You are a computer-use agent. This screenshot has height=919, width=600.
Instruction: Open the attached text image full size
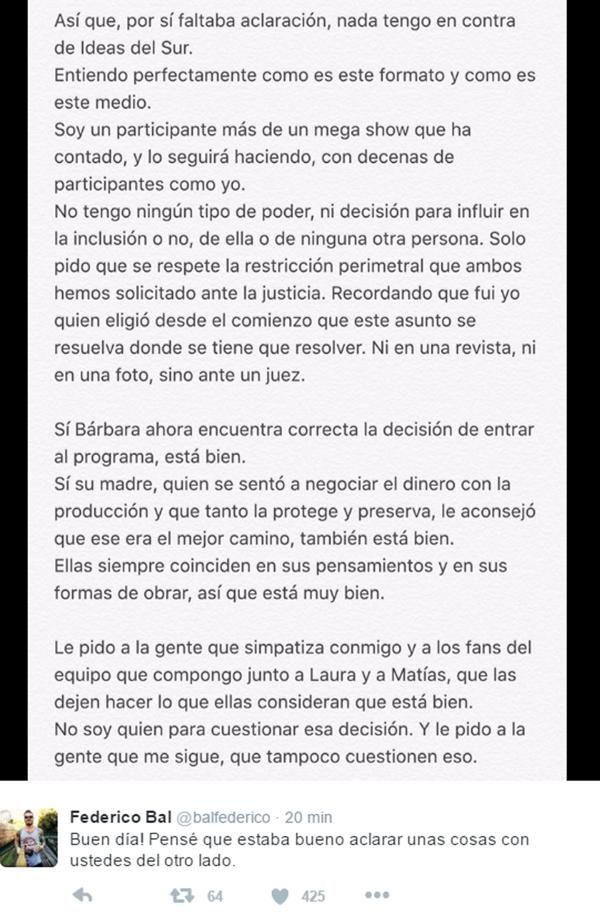click(299, 390)
